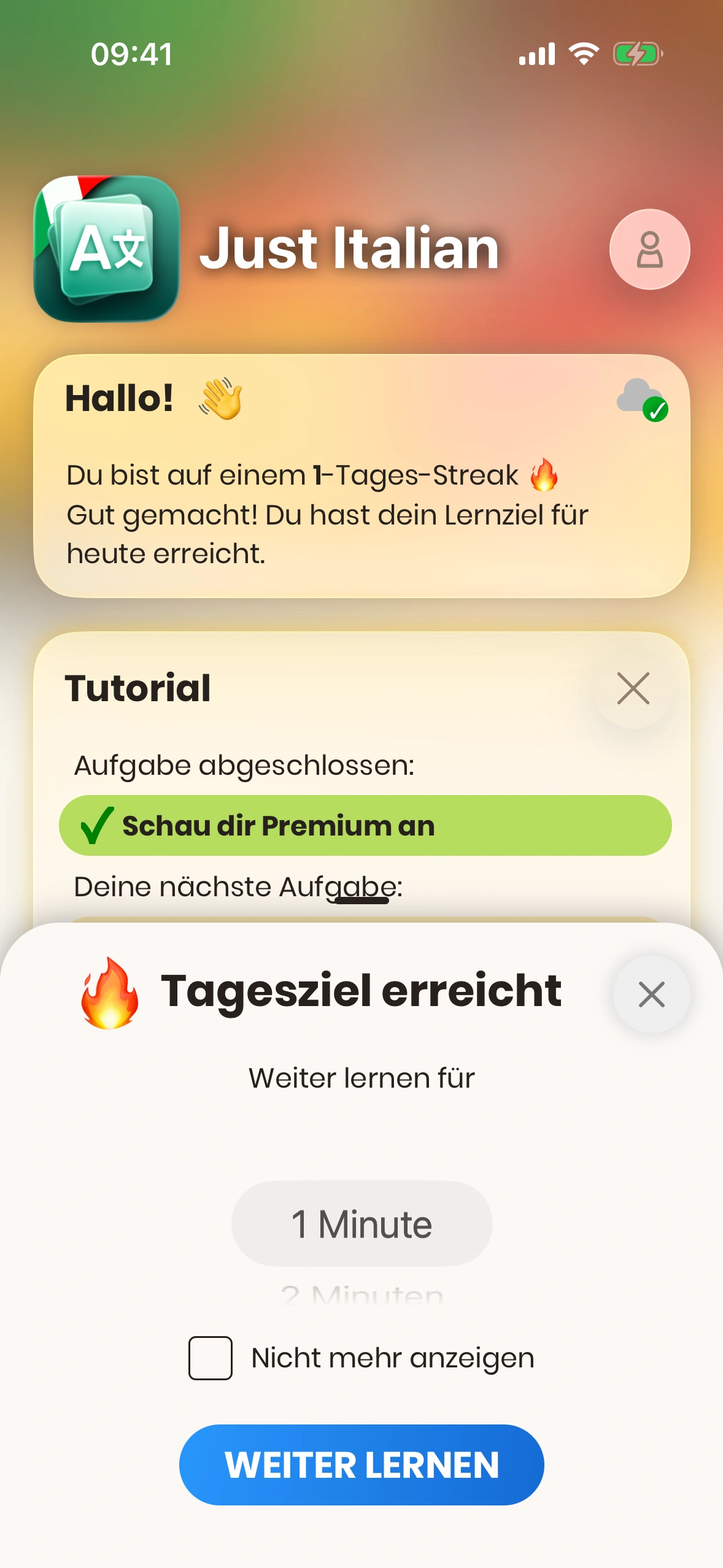This screenshot has width=723, height=1568.
Task: Check the Nicht mehr anzeigen box
Action: coord(211,1358)
